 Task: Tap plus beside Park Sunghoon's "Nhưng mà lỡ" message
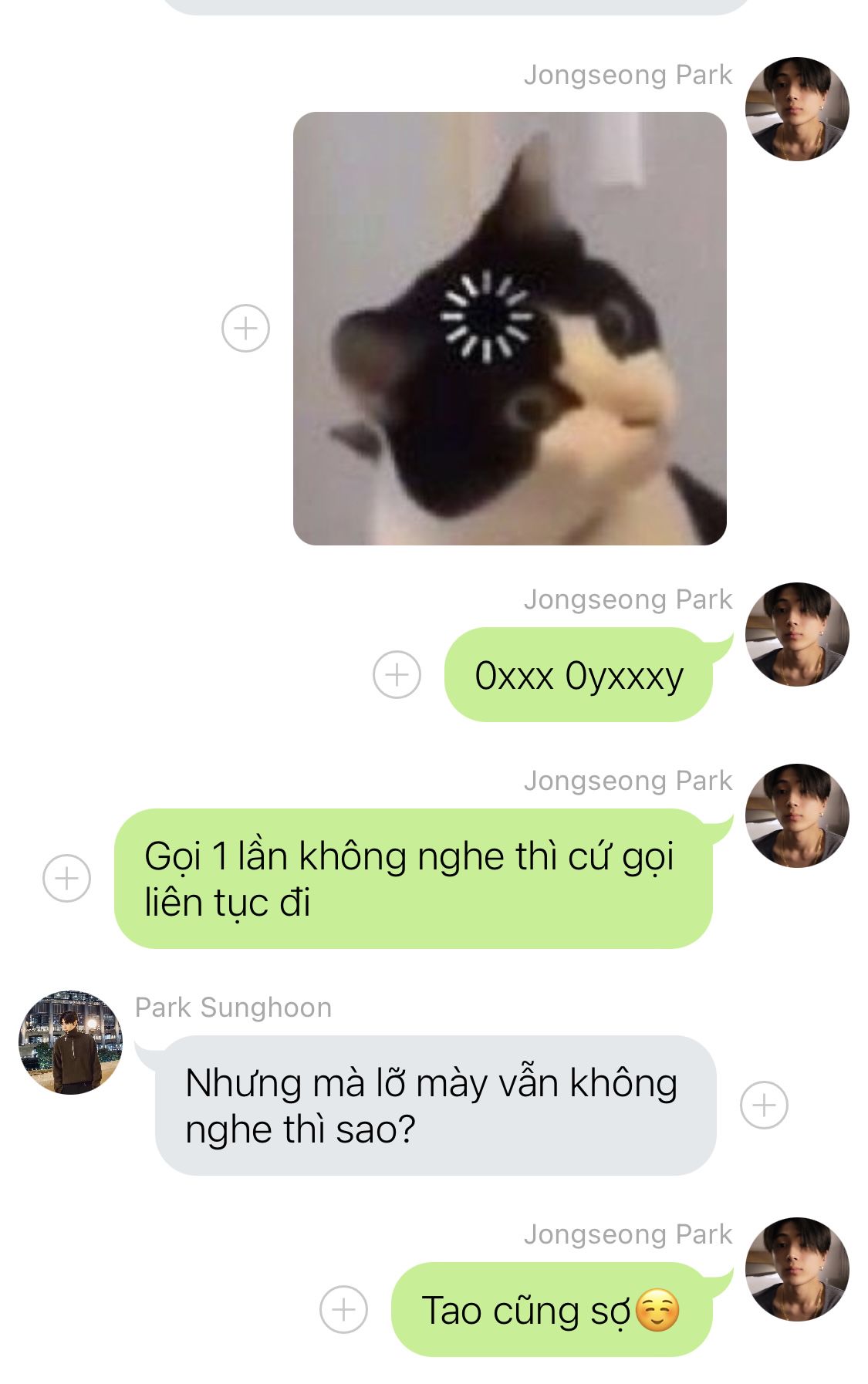click(x=764, y=1106)
